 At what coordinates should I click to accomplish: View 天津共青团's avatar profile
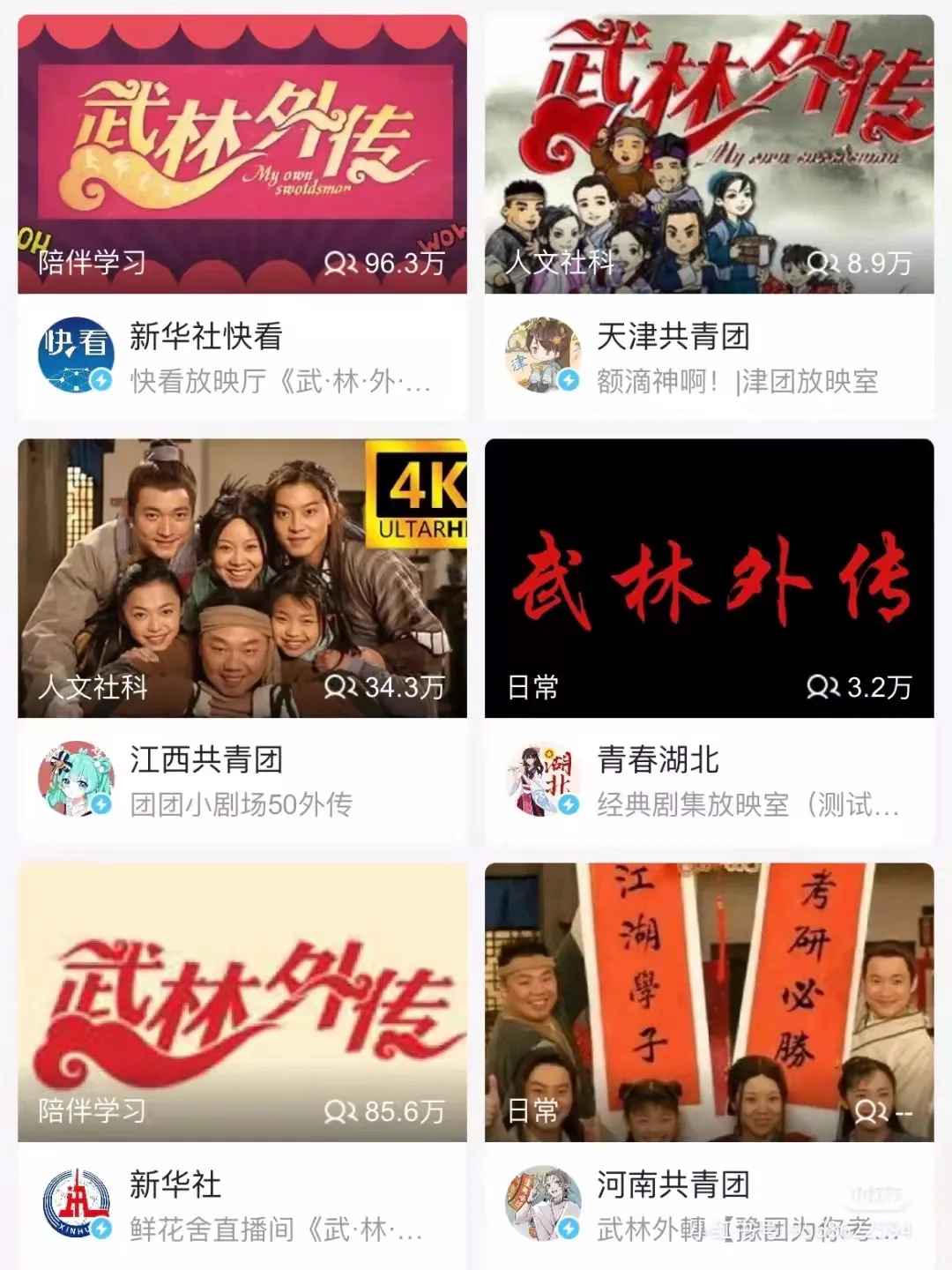click(542, 355)
